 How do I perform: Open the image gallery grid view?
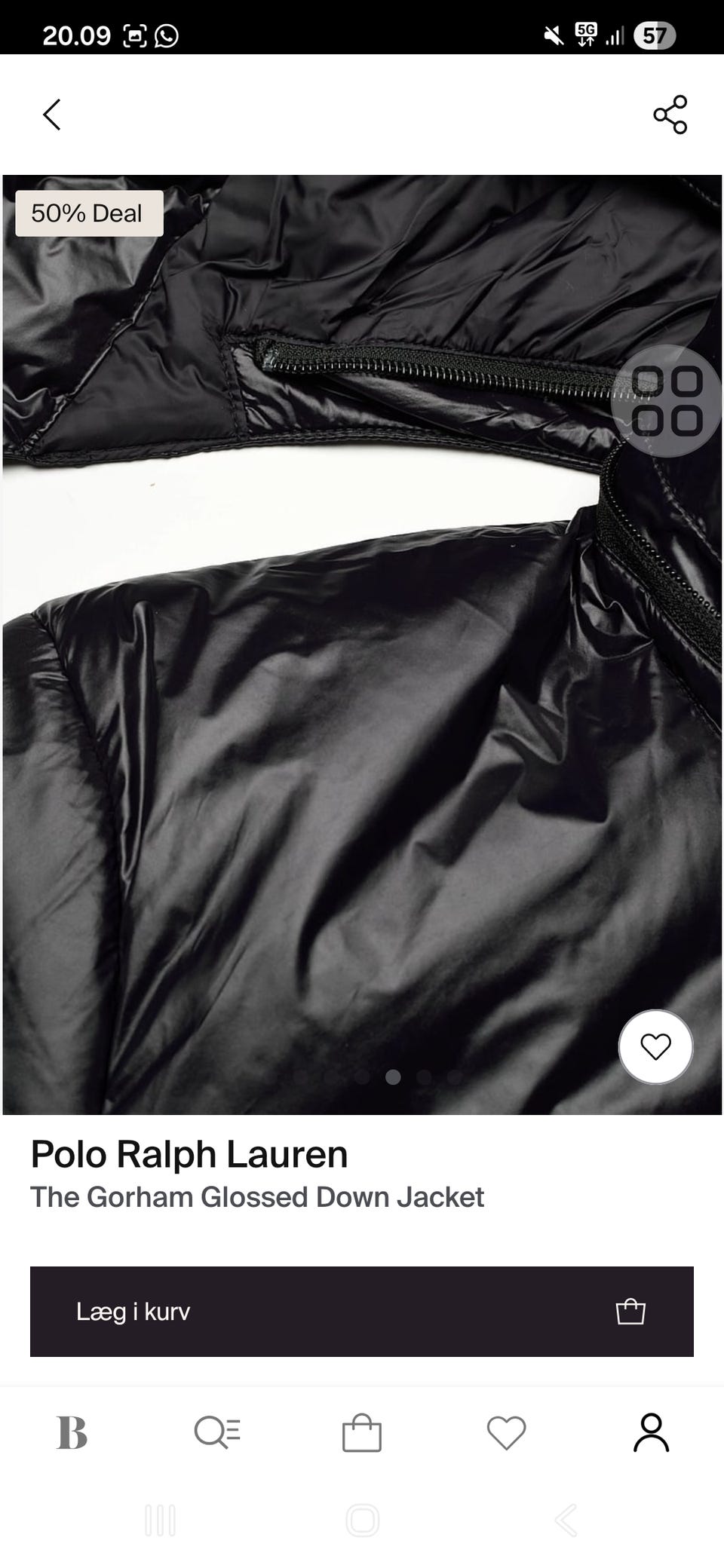pos(666,401)
